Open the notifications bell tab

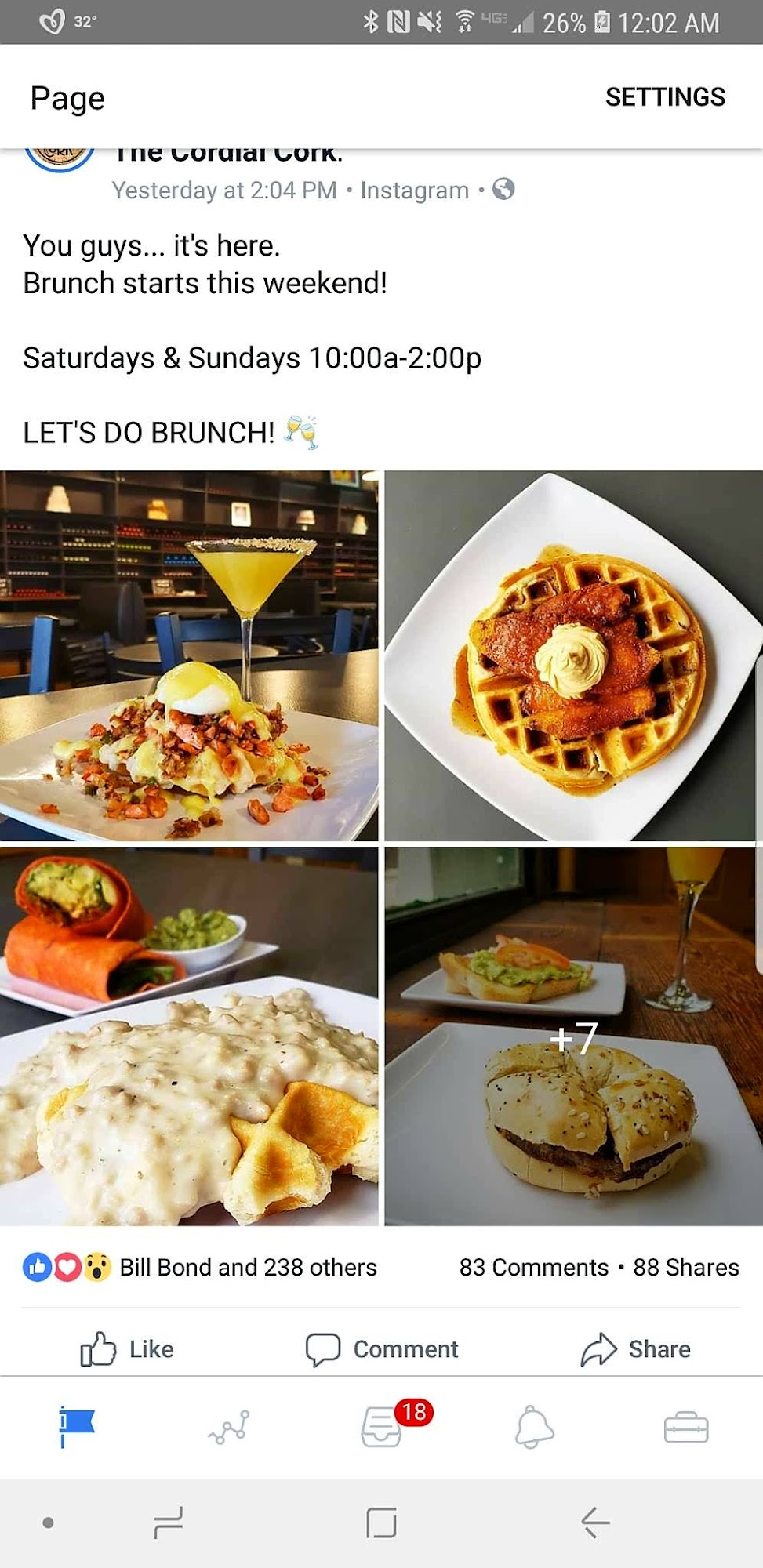[x=534, y=1426]
